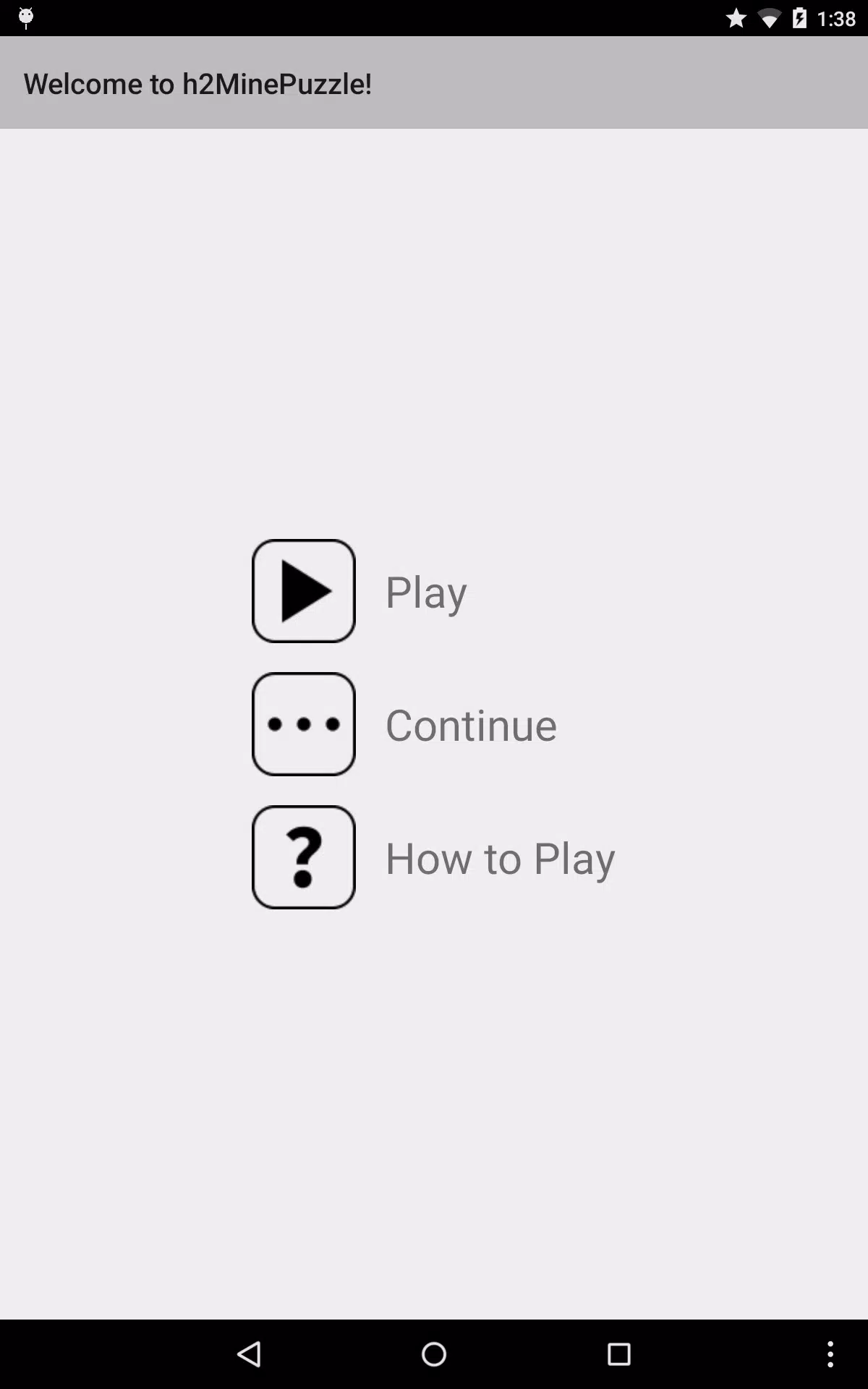868x1389 pixels.
Task: Open the system overflow menu
Action: tap(830, 1354)
